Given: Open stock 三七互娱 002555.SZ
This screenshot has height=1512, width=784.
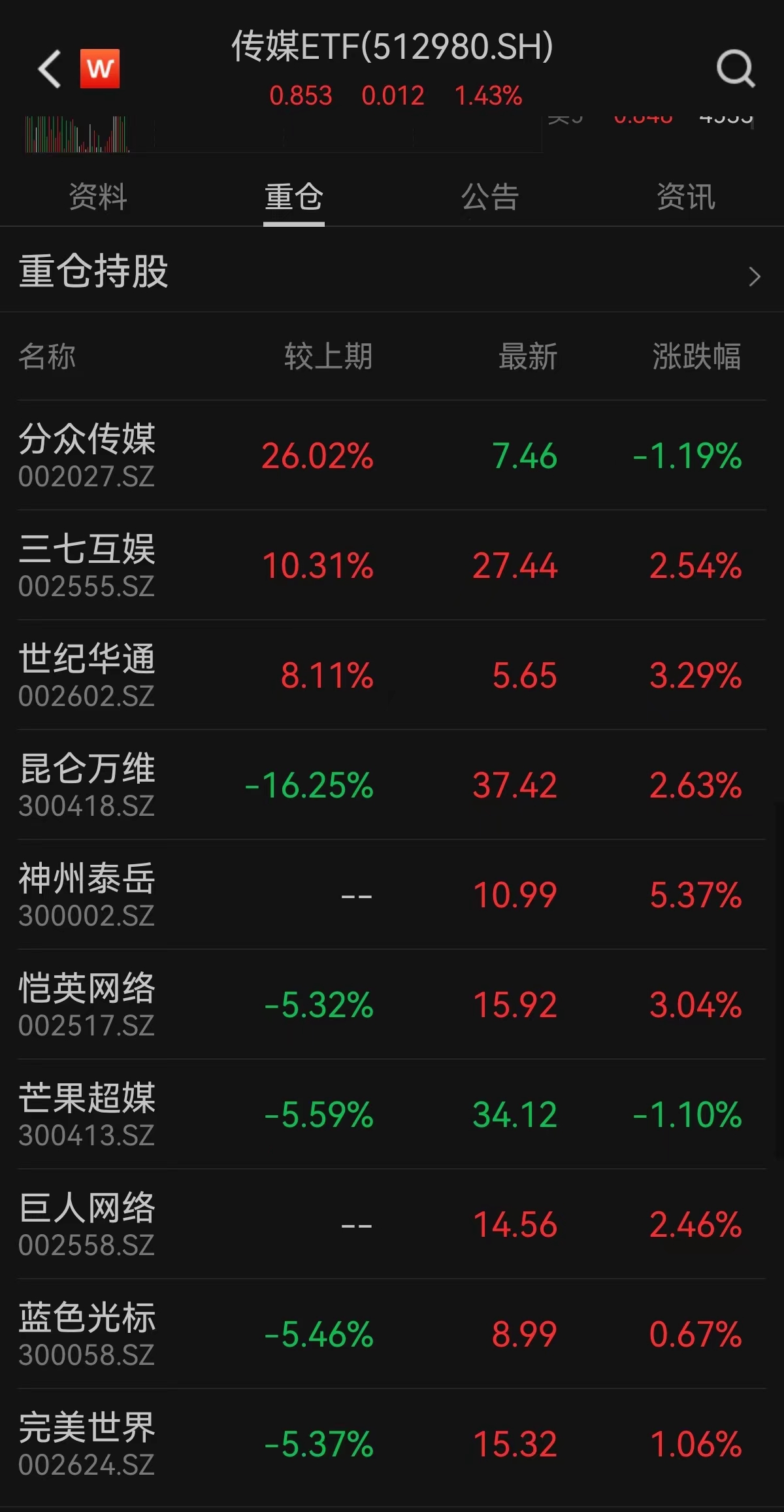Looking at the screenshot, I should (x=87, y=565).
